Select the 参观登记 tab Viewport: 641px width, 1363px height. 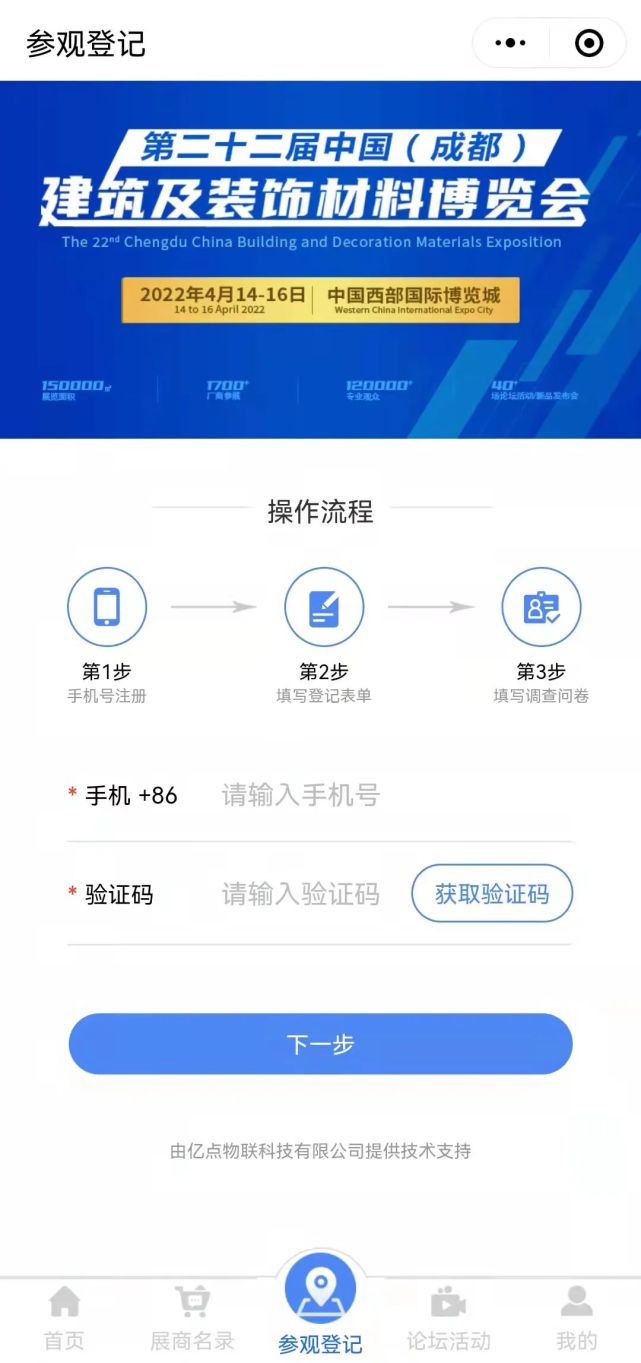pyautogui.click(x=320, y=1305)
